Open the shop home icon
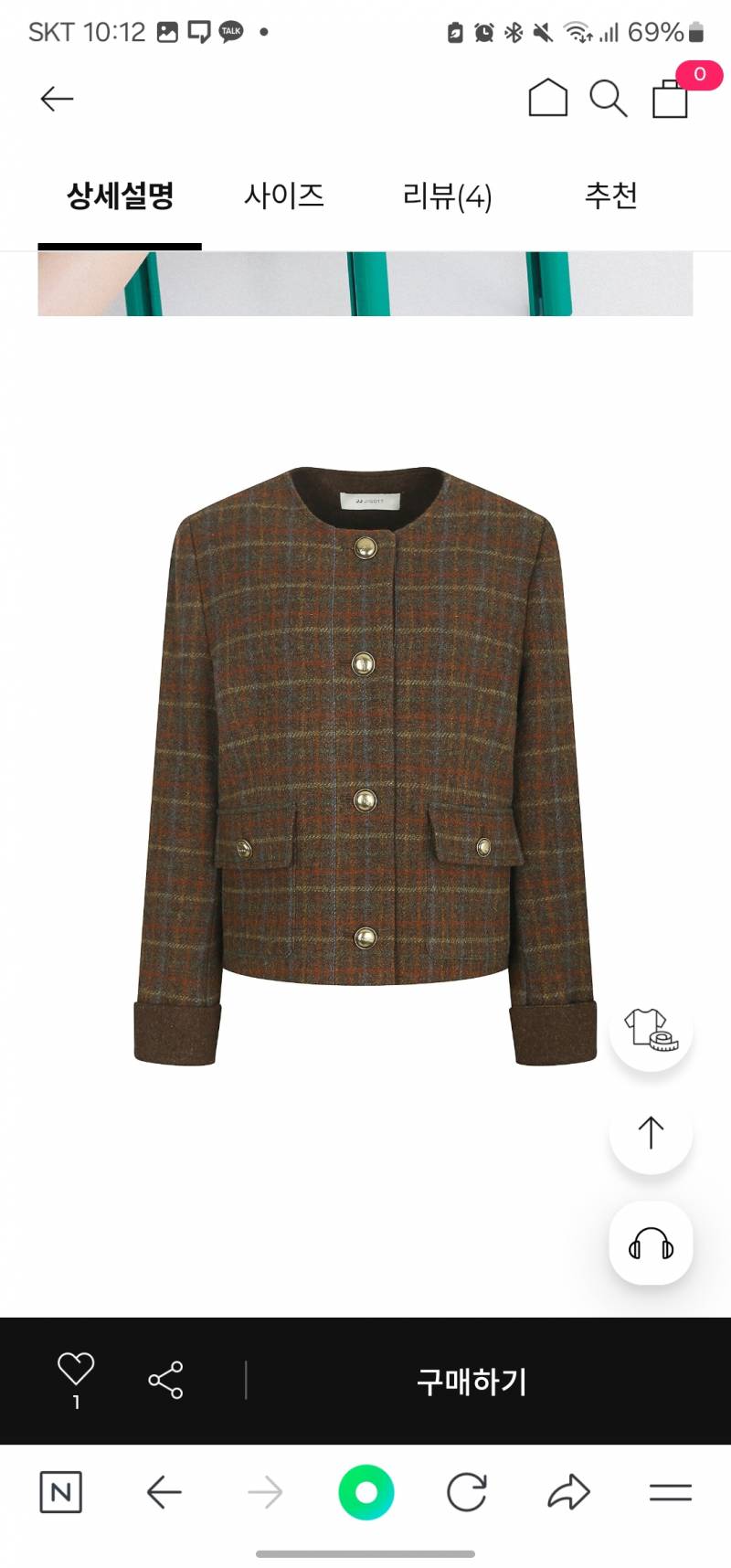Image resolution: width=731 pixels, height=1568 pixels. [548, 98]
